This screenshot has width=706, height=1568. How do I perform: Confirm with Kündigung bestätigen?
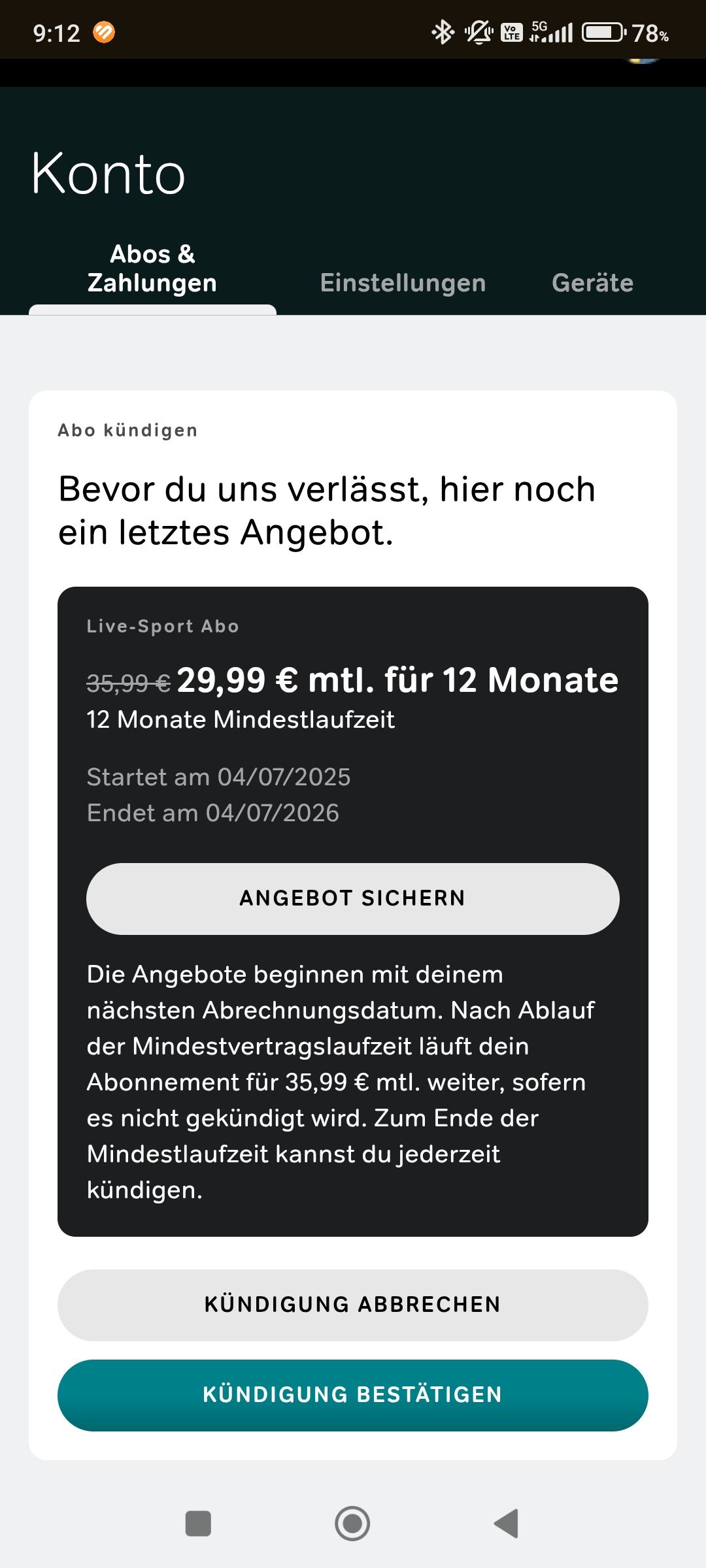tap(352, 1394)
